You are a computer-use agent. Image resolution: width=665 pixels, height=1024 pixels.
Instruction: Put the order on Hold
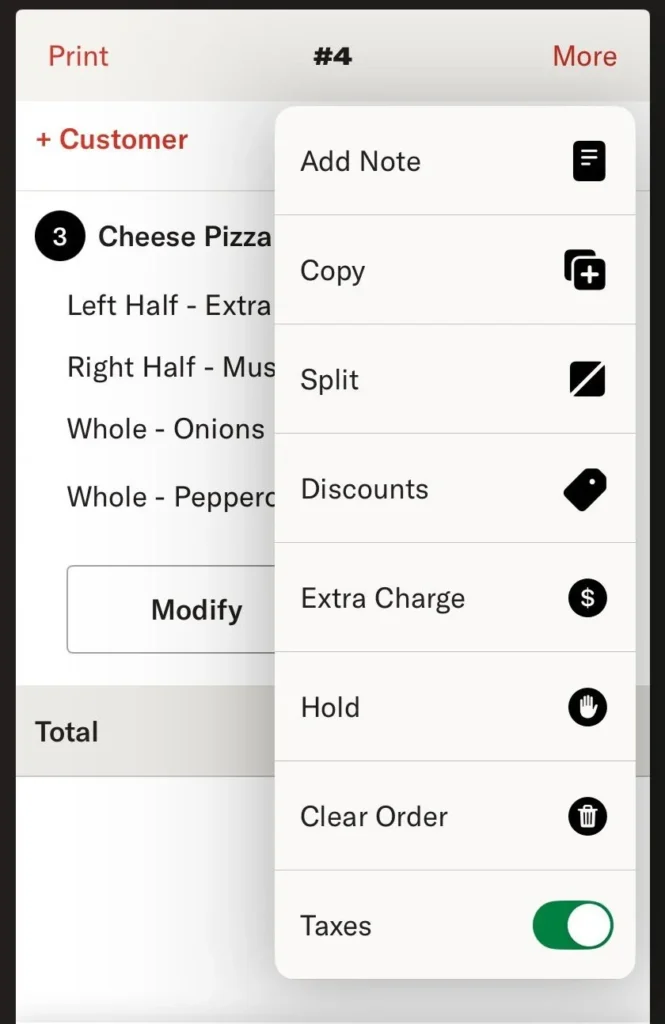tap(454, 707)
